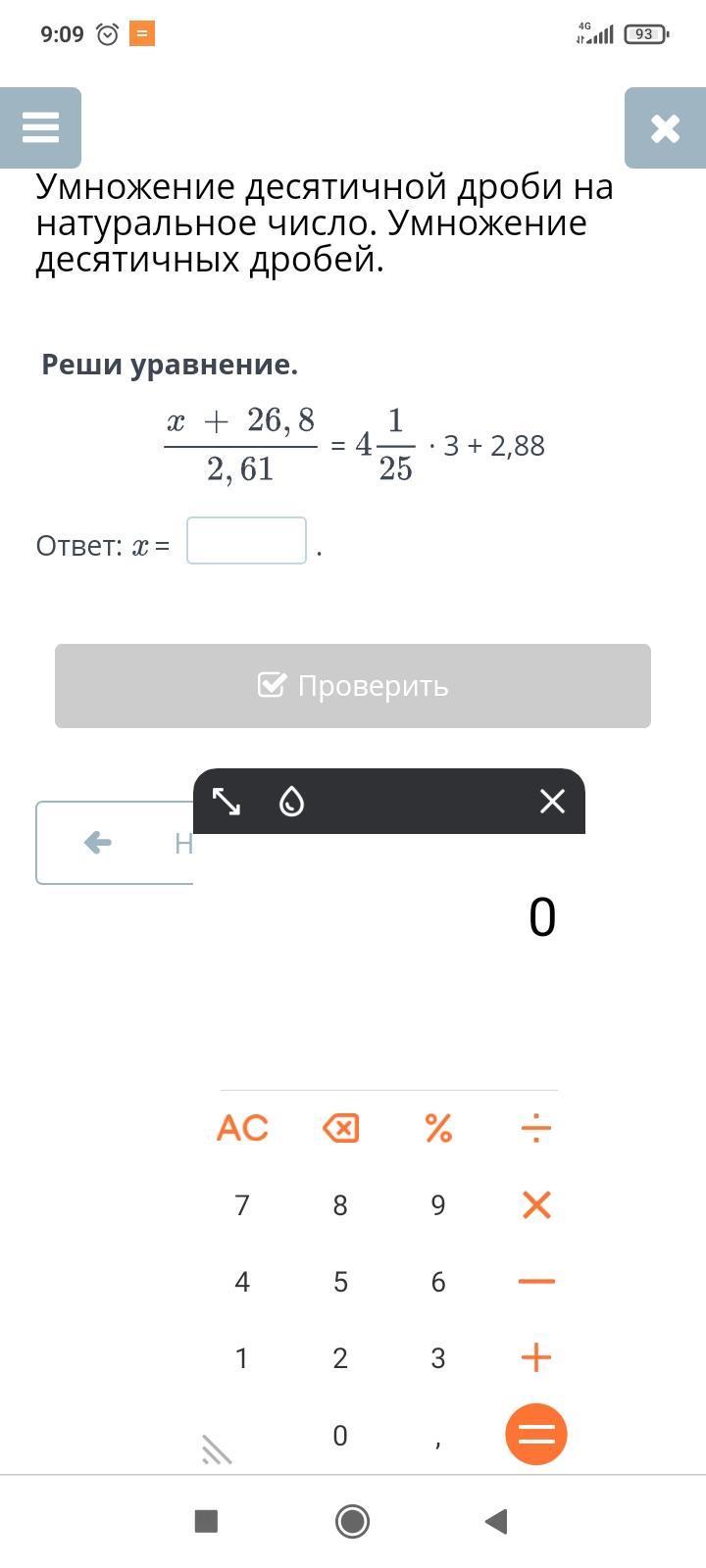Close the floating calculator window

coord(552,802)
